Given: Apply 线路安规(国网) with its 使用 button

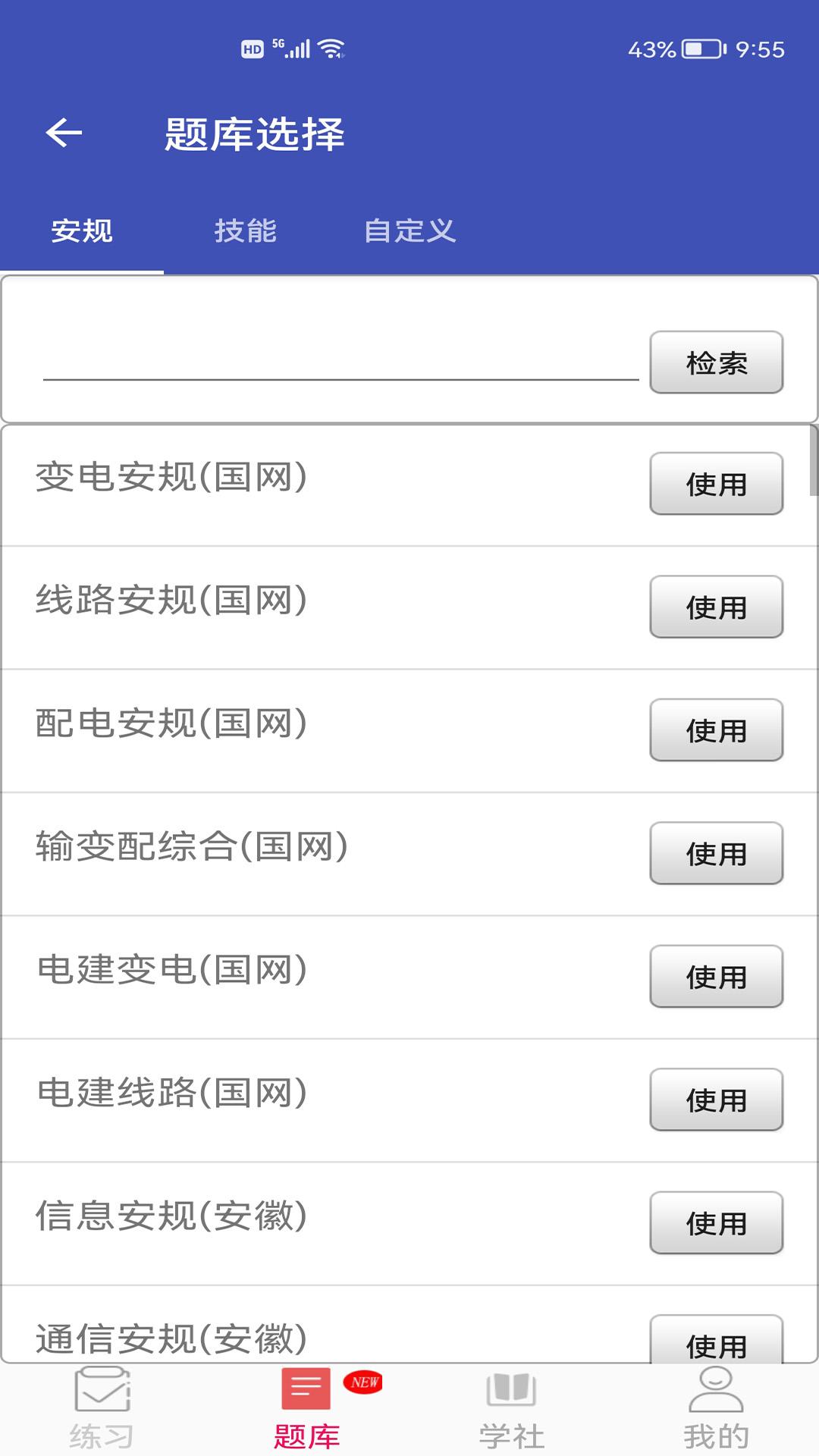Looking at the screenshot, I should tap(715, 607).
